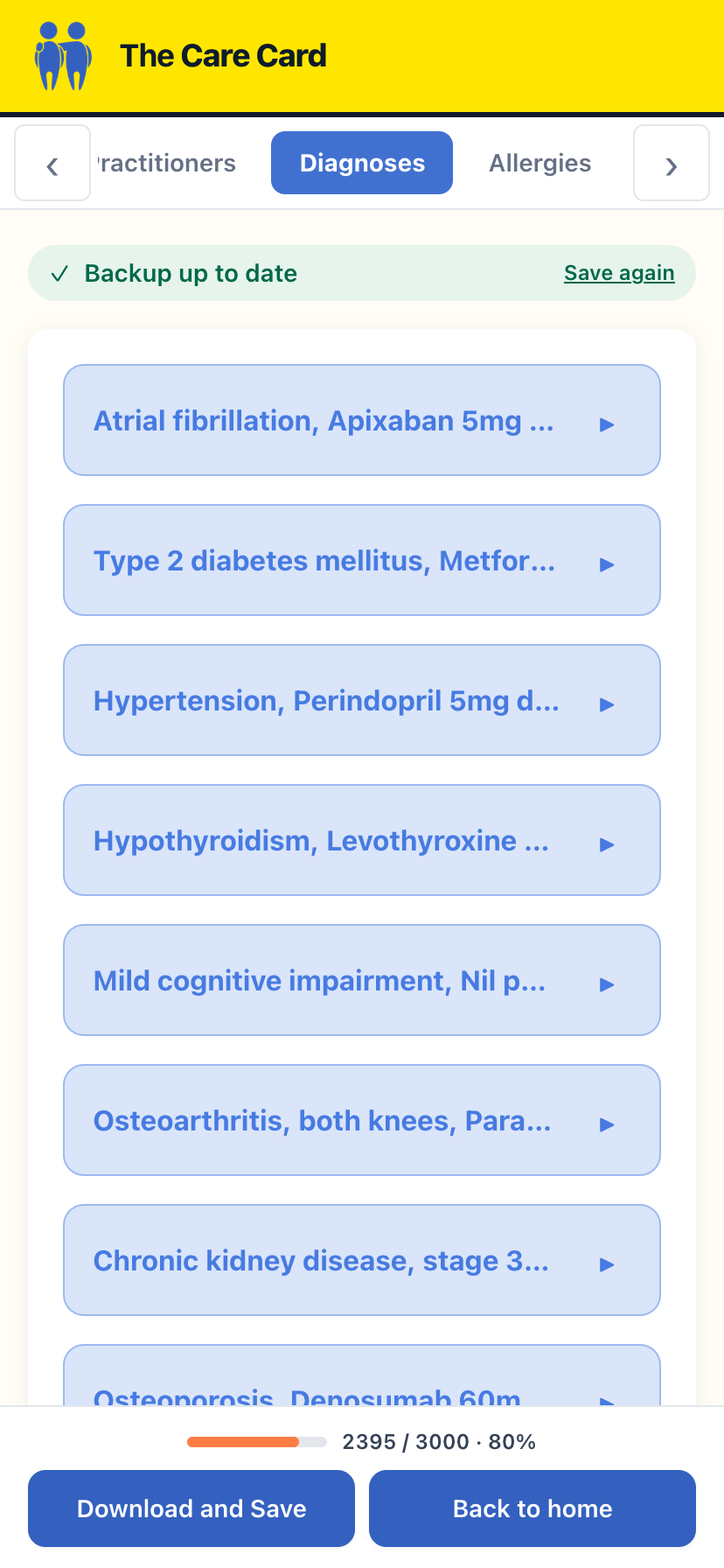Viewport: 724px width, 1568px height.
Task: Switch to the Allergies tab
Action: click(540, 163)
